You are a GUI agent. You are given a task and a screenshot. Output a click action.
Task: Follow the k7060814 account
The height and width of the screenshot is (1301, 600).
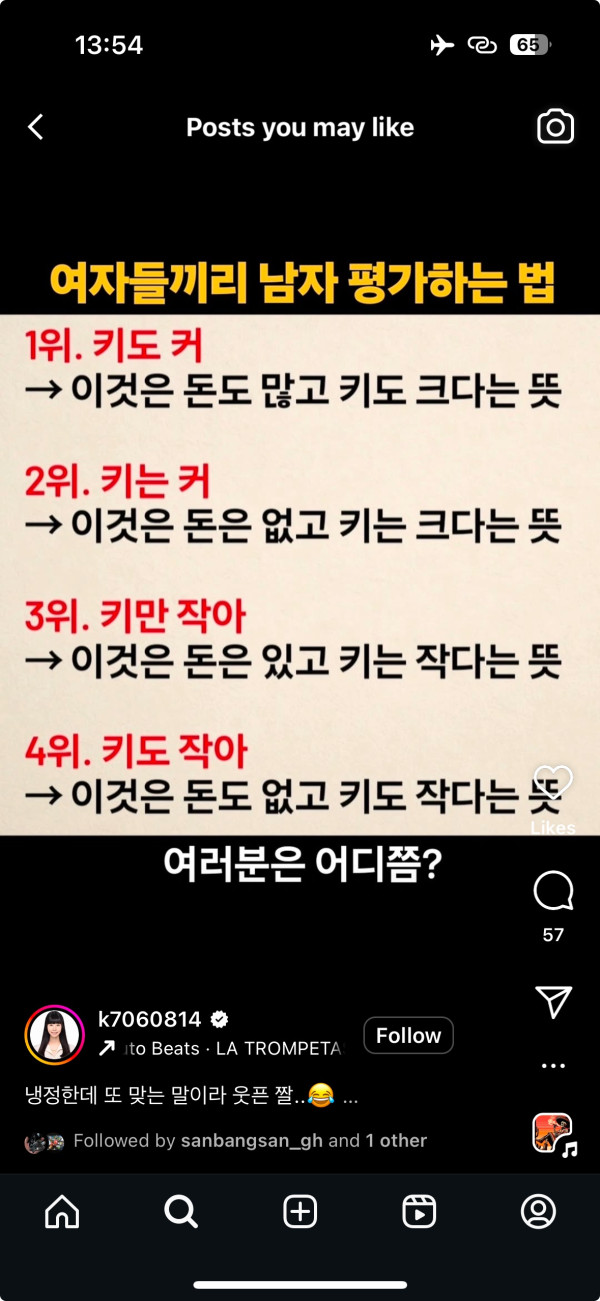[408, 1036]
